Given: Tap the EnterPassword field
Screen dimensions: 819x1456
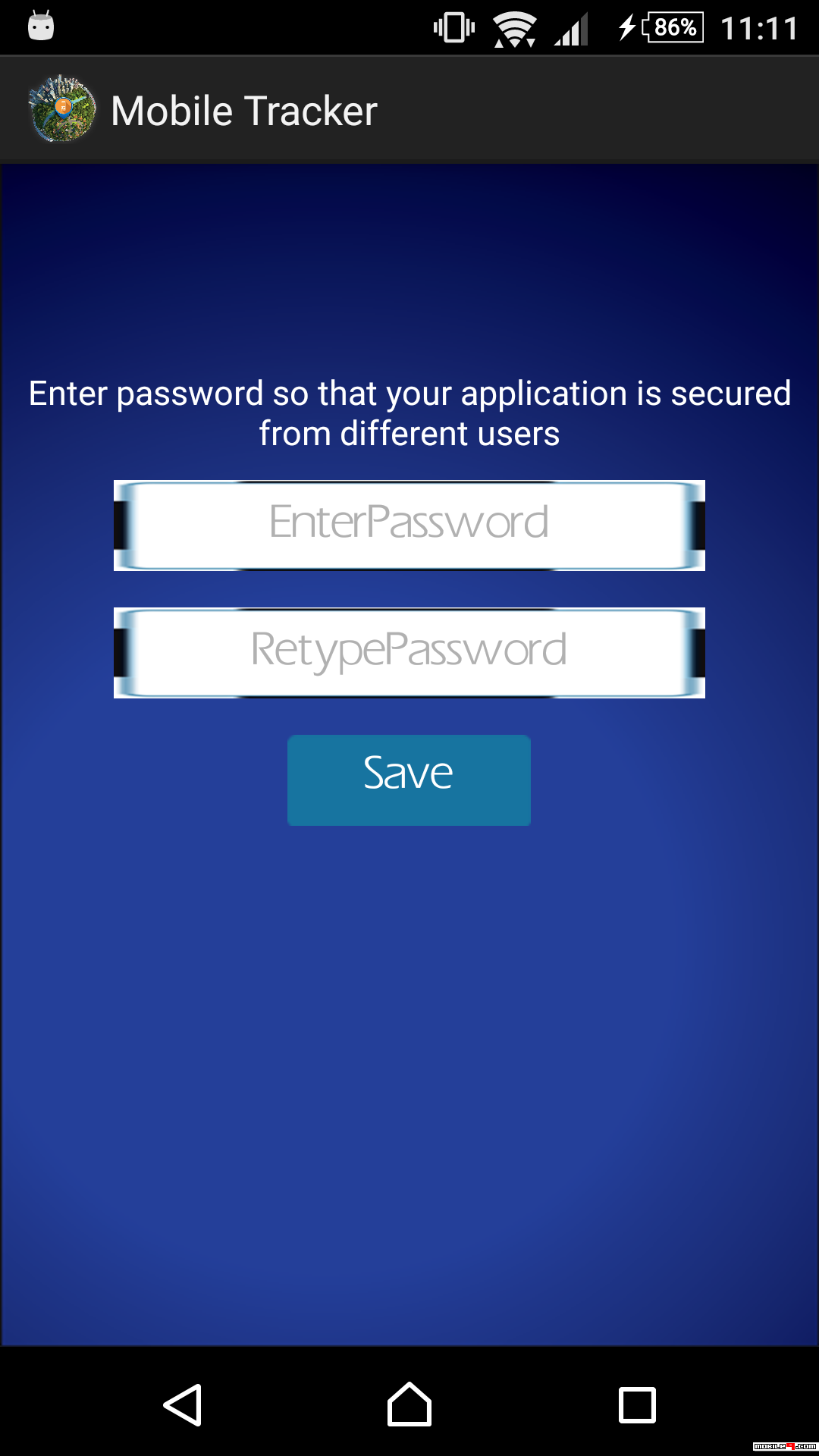Looking at the screenshot, I should (x=409, y=525).
